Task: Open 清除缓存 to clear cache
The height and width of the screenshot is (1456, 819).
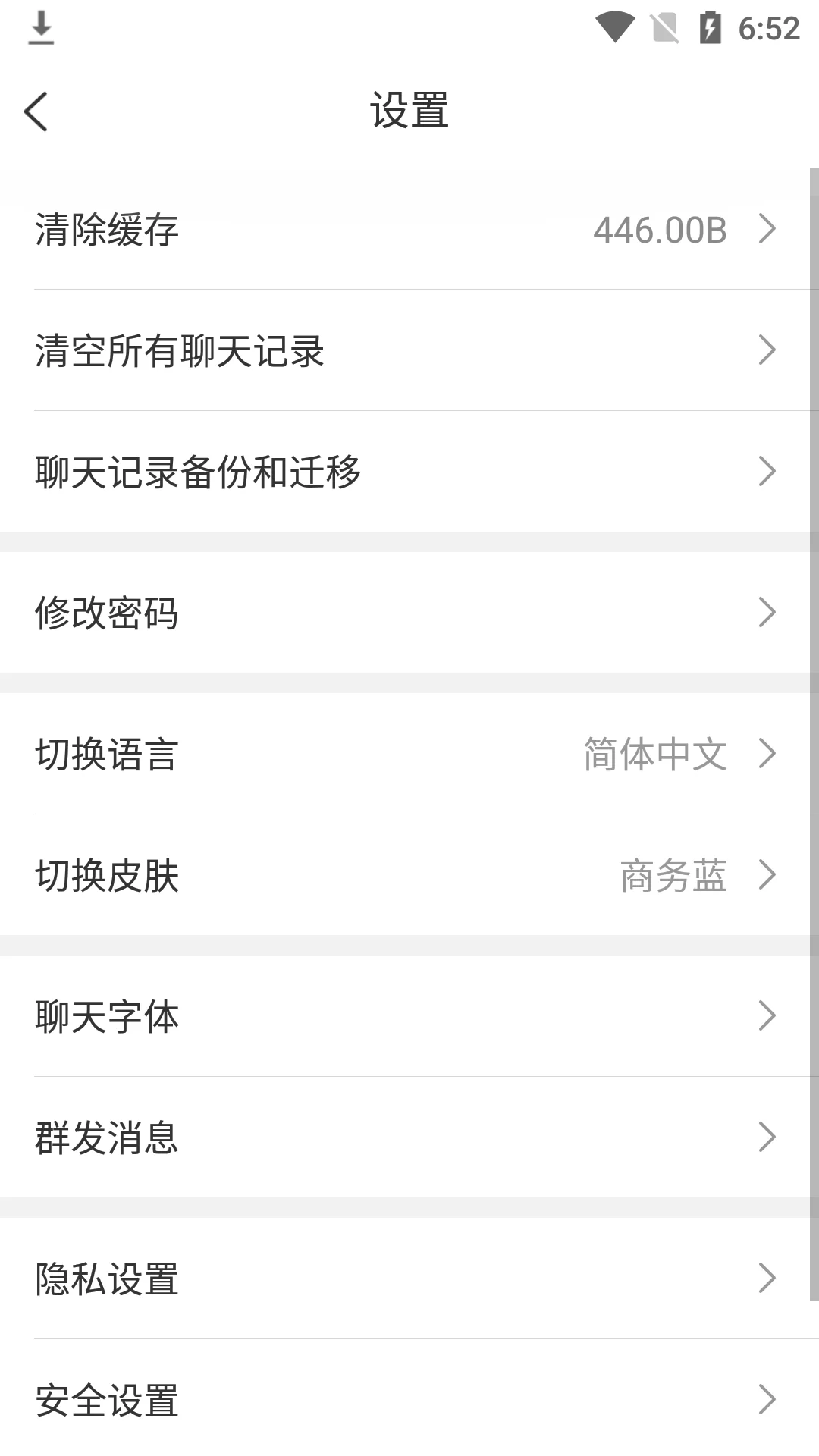Action: pyautogui.click(x=409, y=229)
